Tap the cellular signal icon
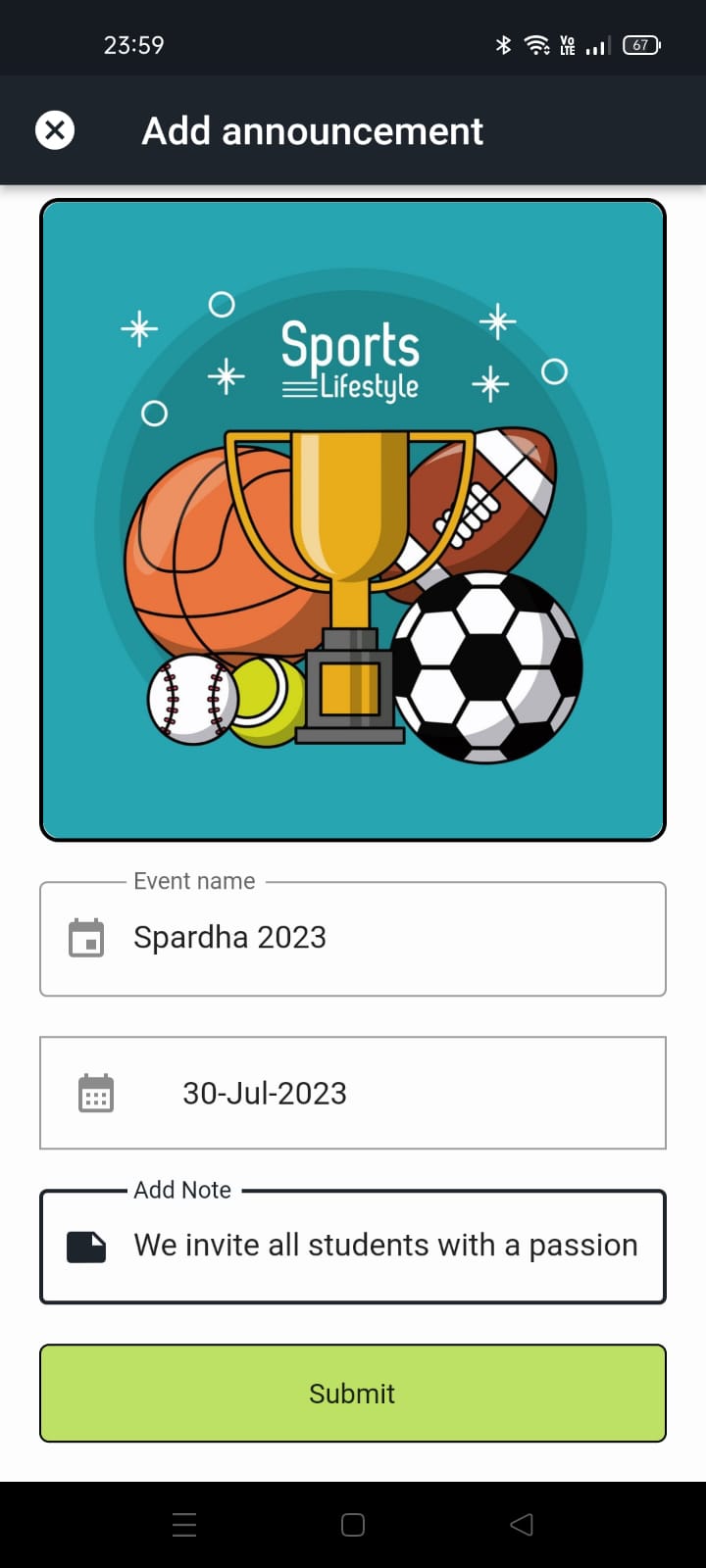Viewport: 706px width, 1568px height. [597, 44]
